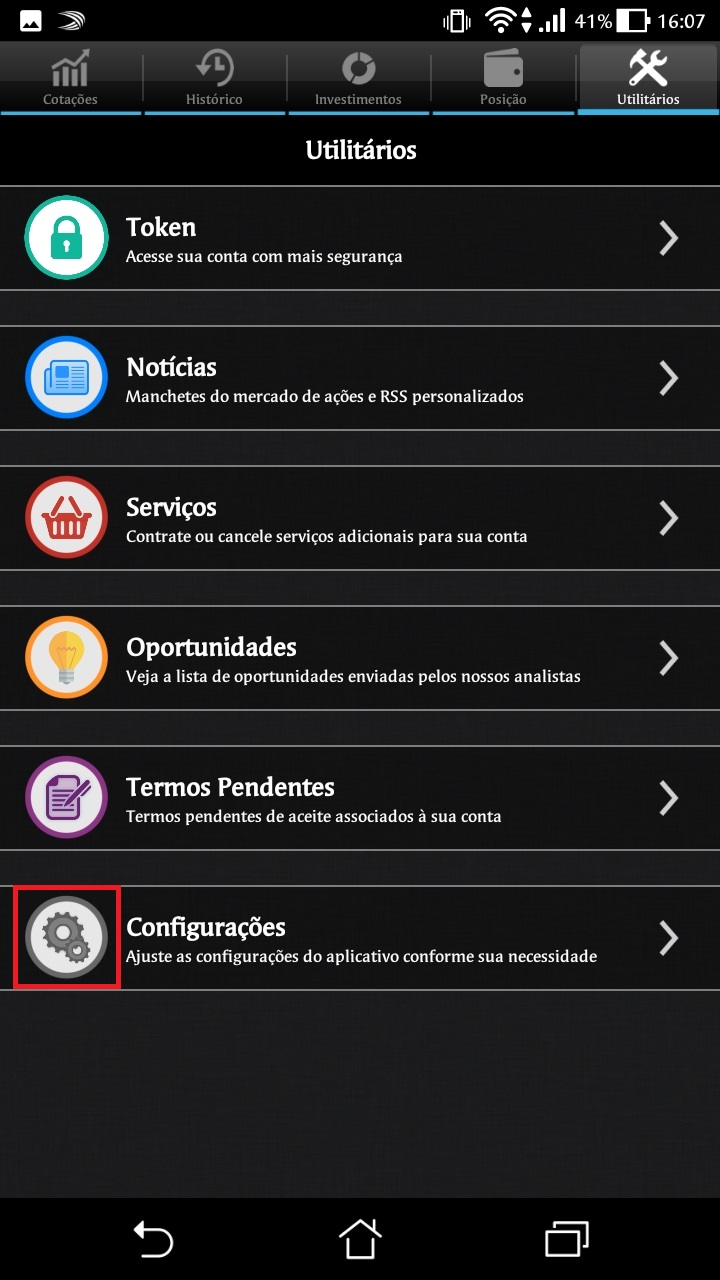The image size is (720, 1280).
Task: View the Oportunidades list
Action: point(360,658)
